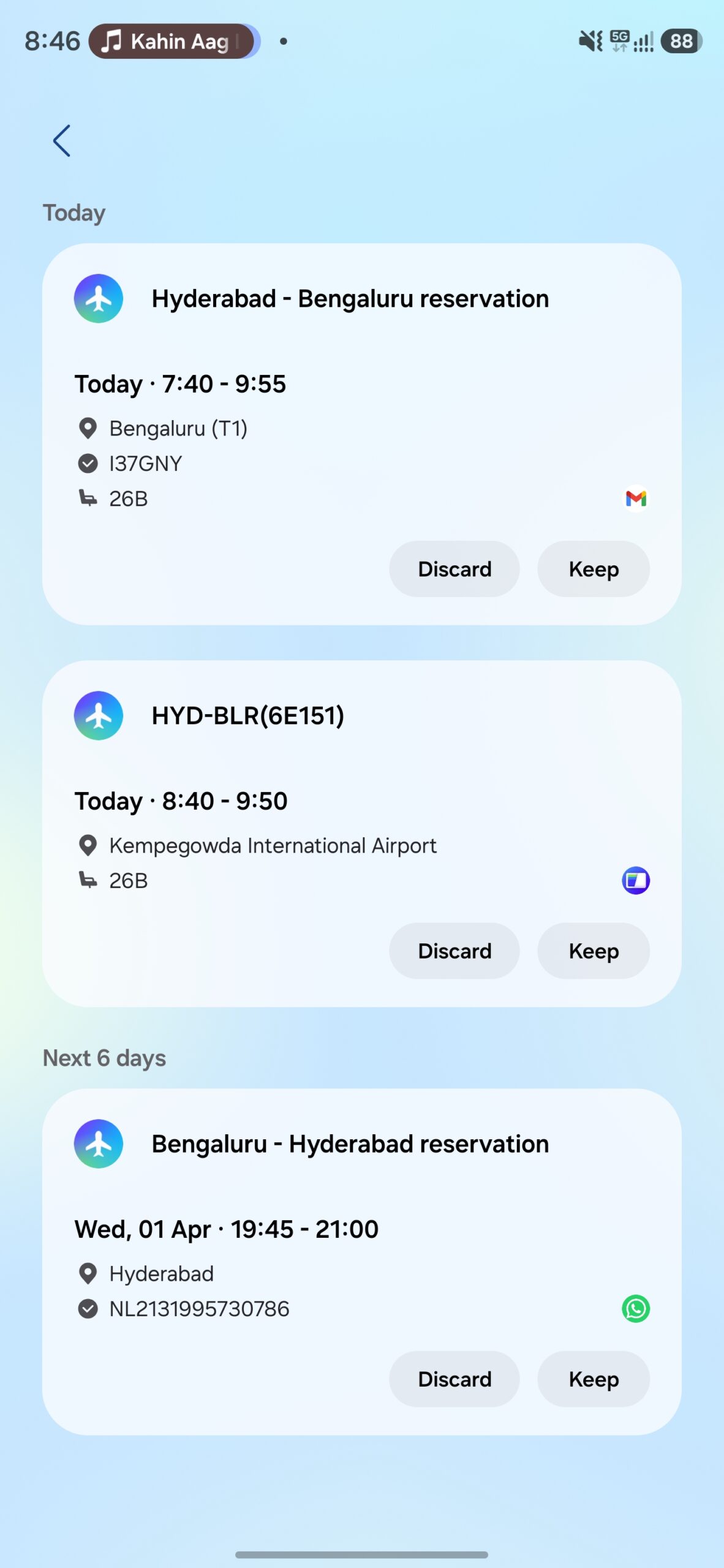Tap the app icon beside seat 26B on HYD-BLR card

[x=635, y=881]
